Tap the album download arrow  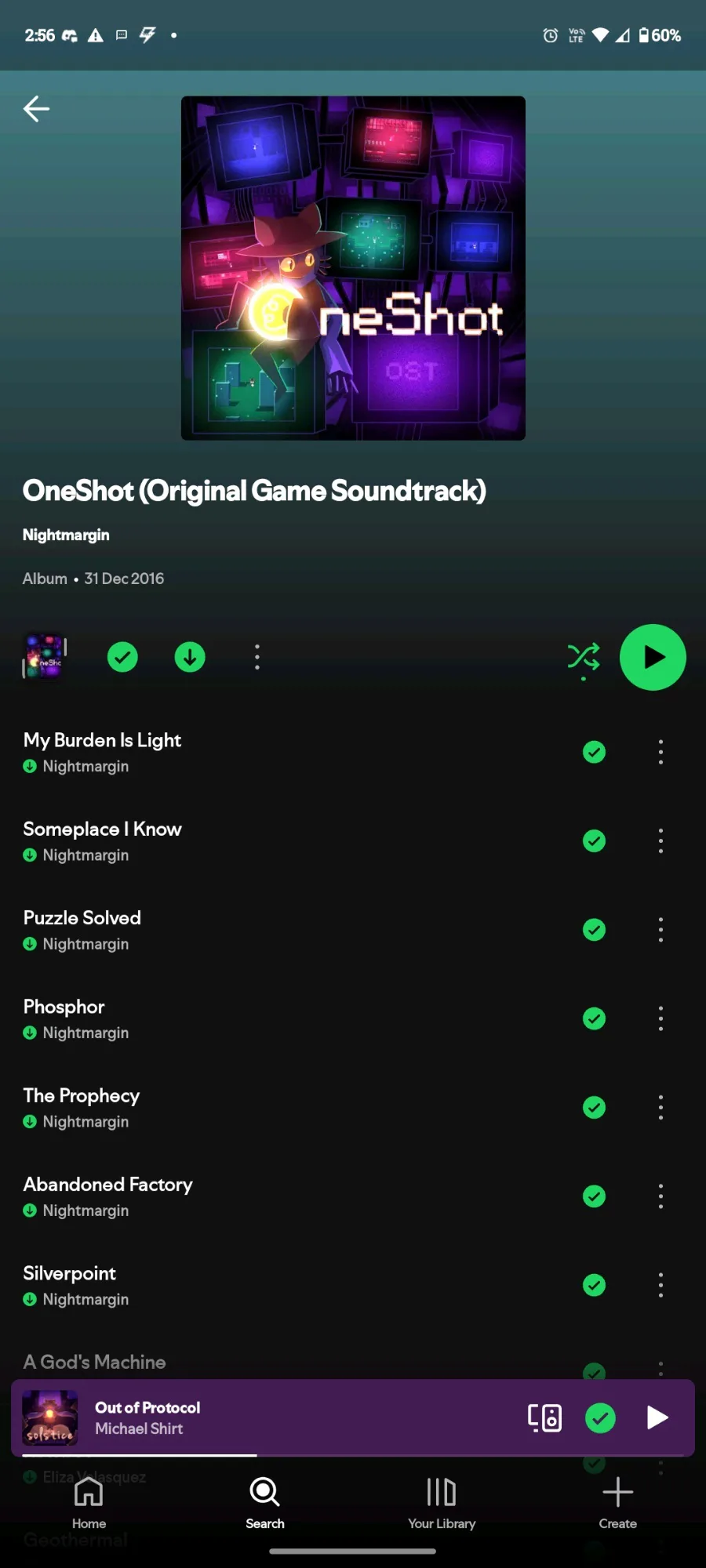(x=190, y=657)
